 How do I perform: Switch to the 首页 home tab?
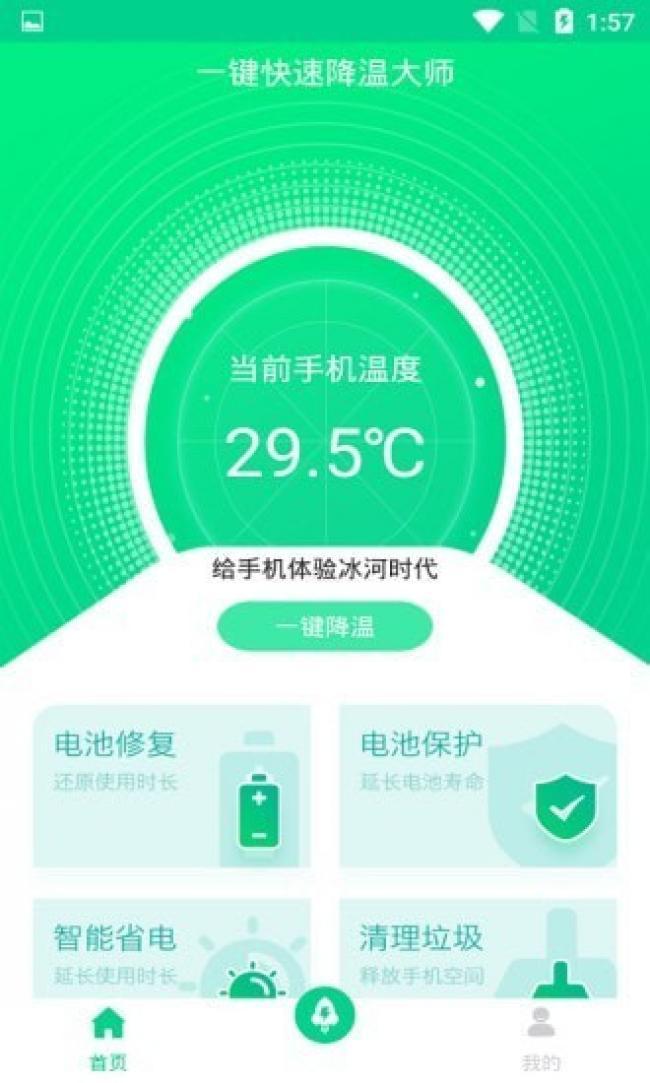(108, 1038)
